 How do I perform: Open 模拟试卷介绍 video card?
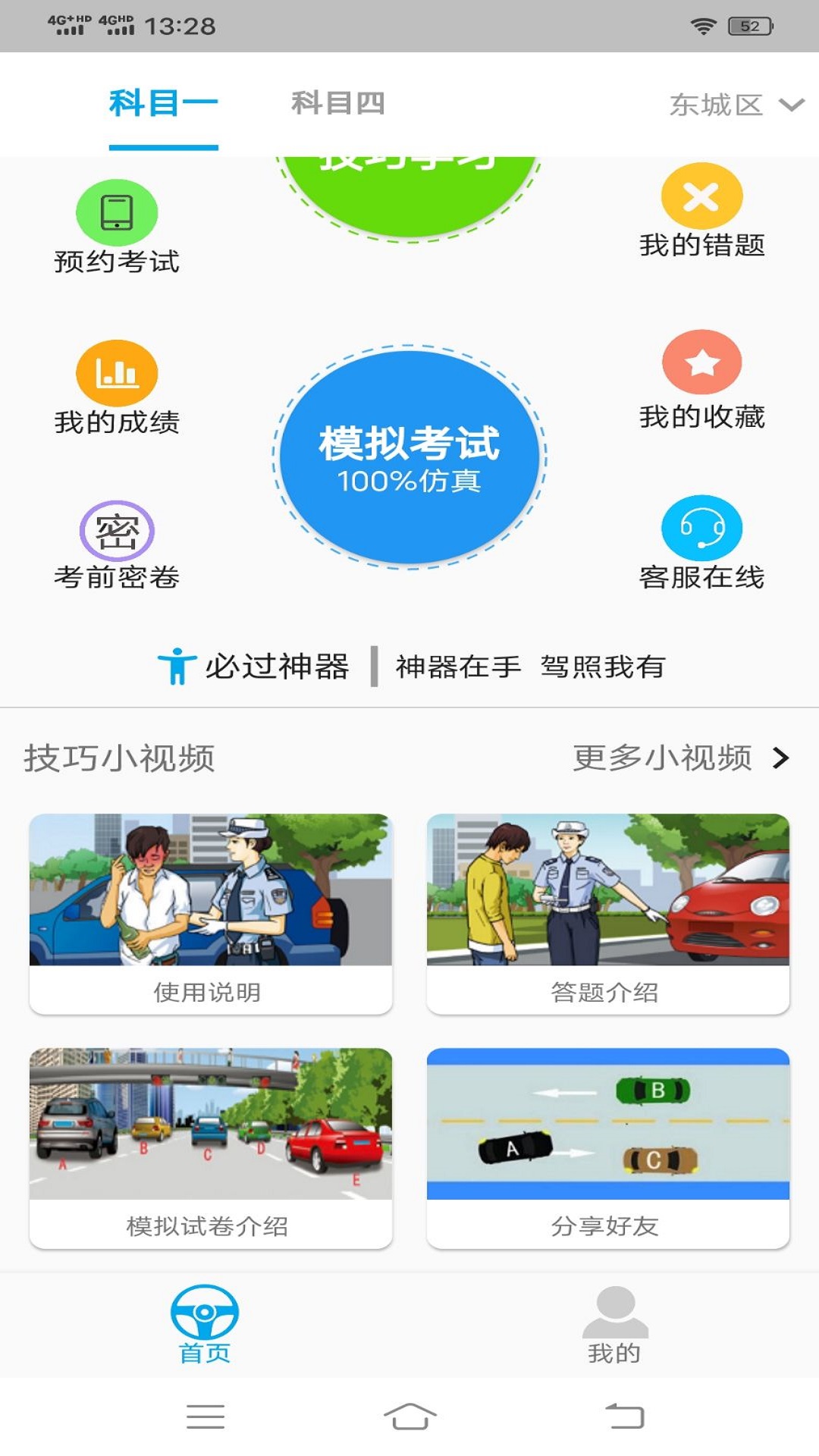point(210,1130)
